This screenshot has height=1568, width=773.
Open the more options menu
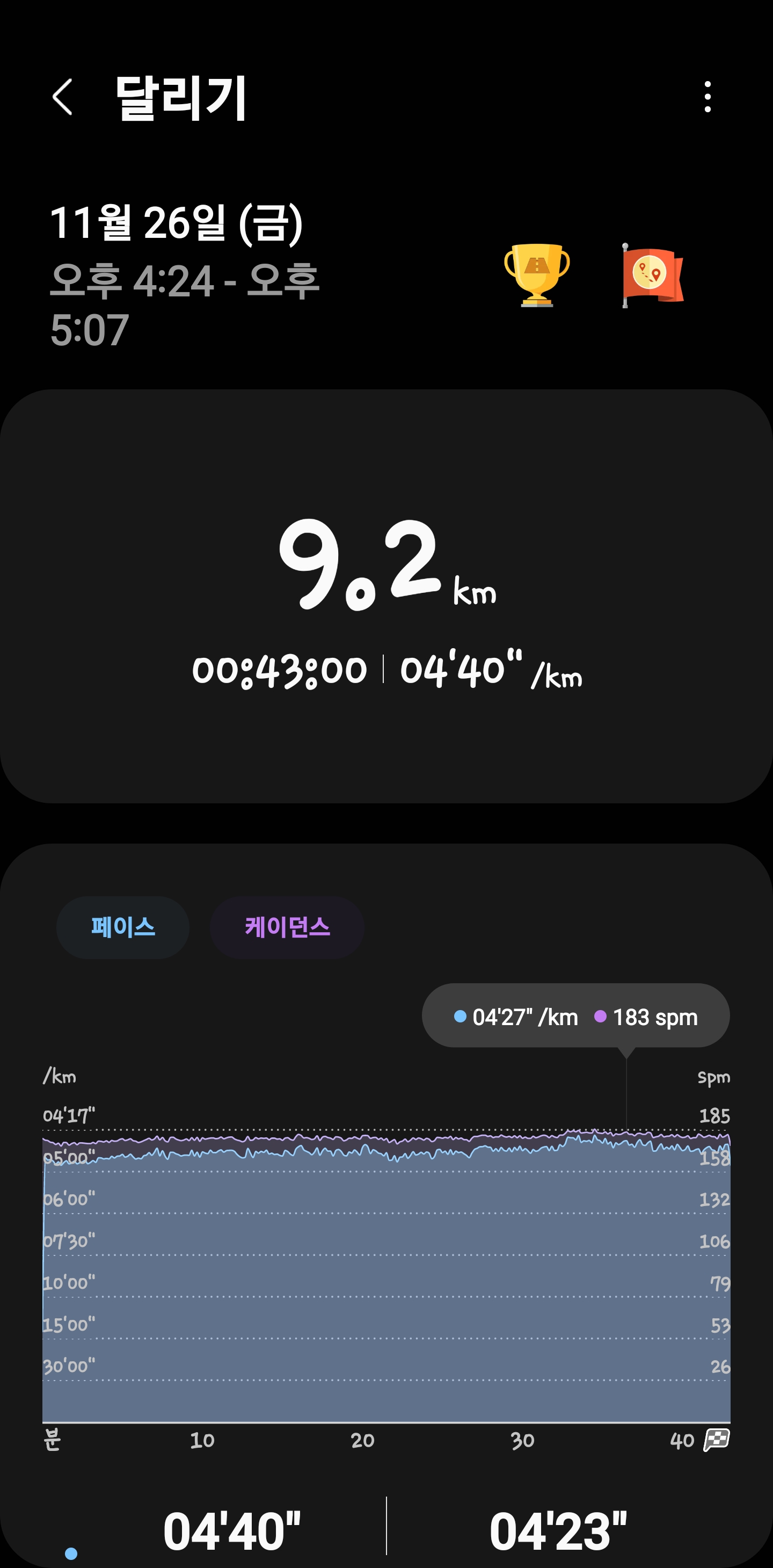708,97
